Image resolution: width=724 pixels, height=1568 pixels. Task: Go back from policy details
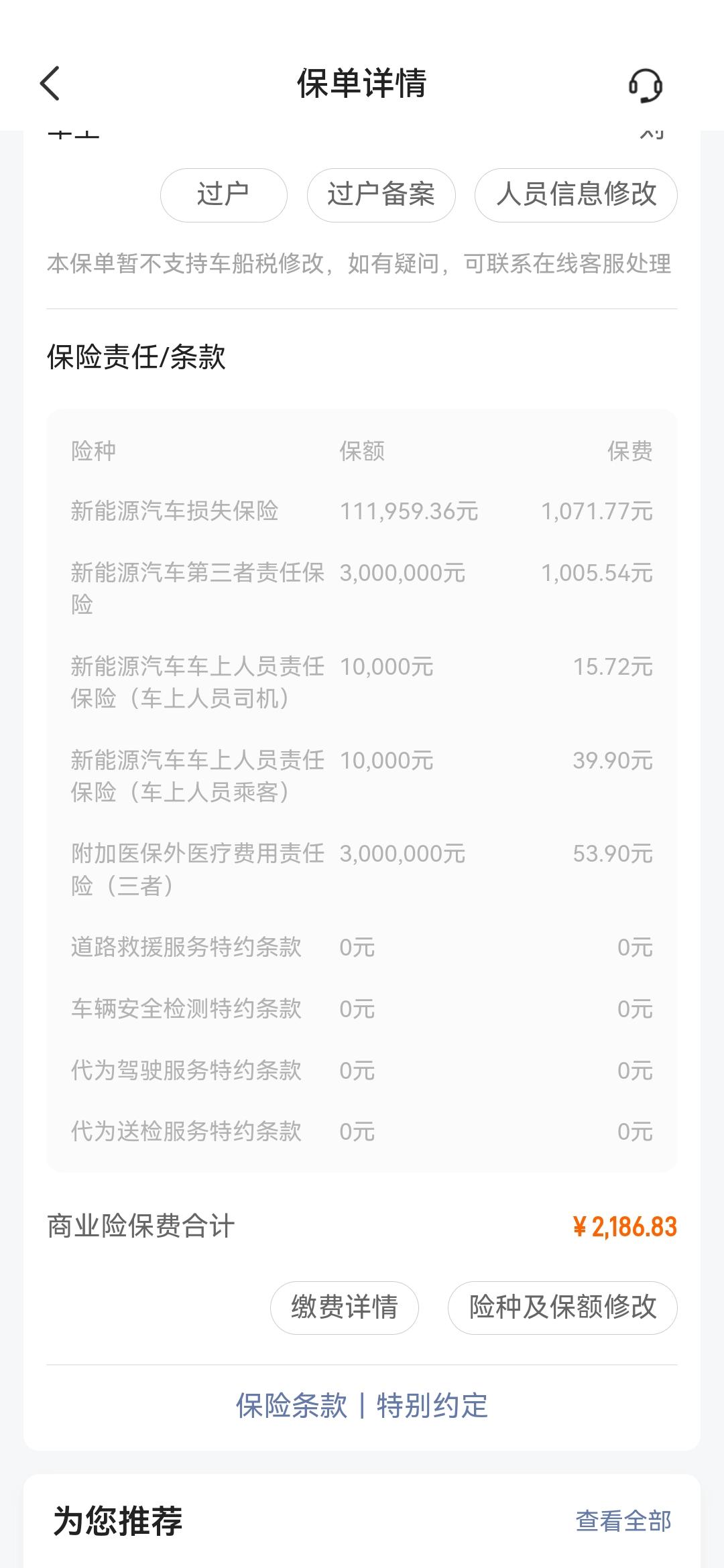(50, 84)
